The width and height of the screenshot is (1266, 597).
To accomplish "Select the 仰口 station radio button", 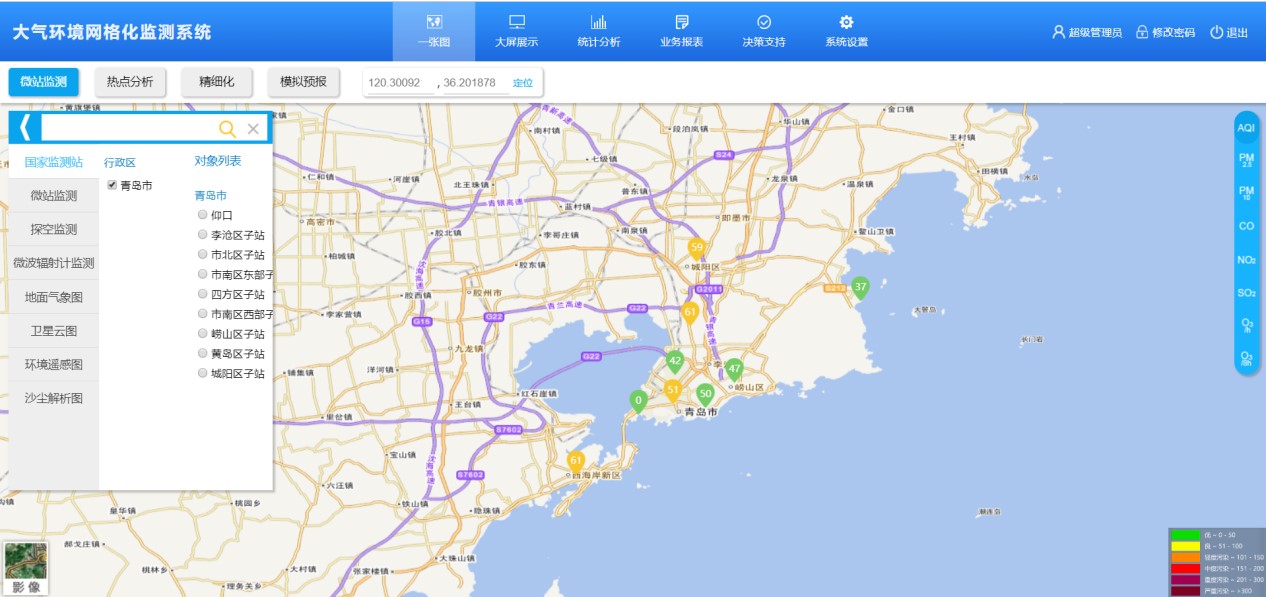I will click(x=202, y=215).
